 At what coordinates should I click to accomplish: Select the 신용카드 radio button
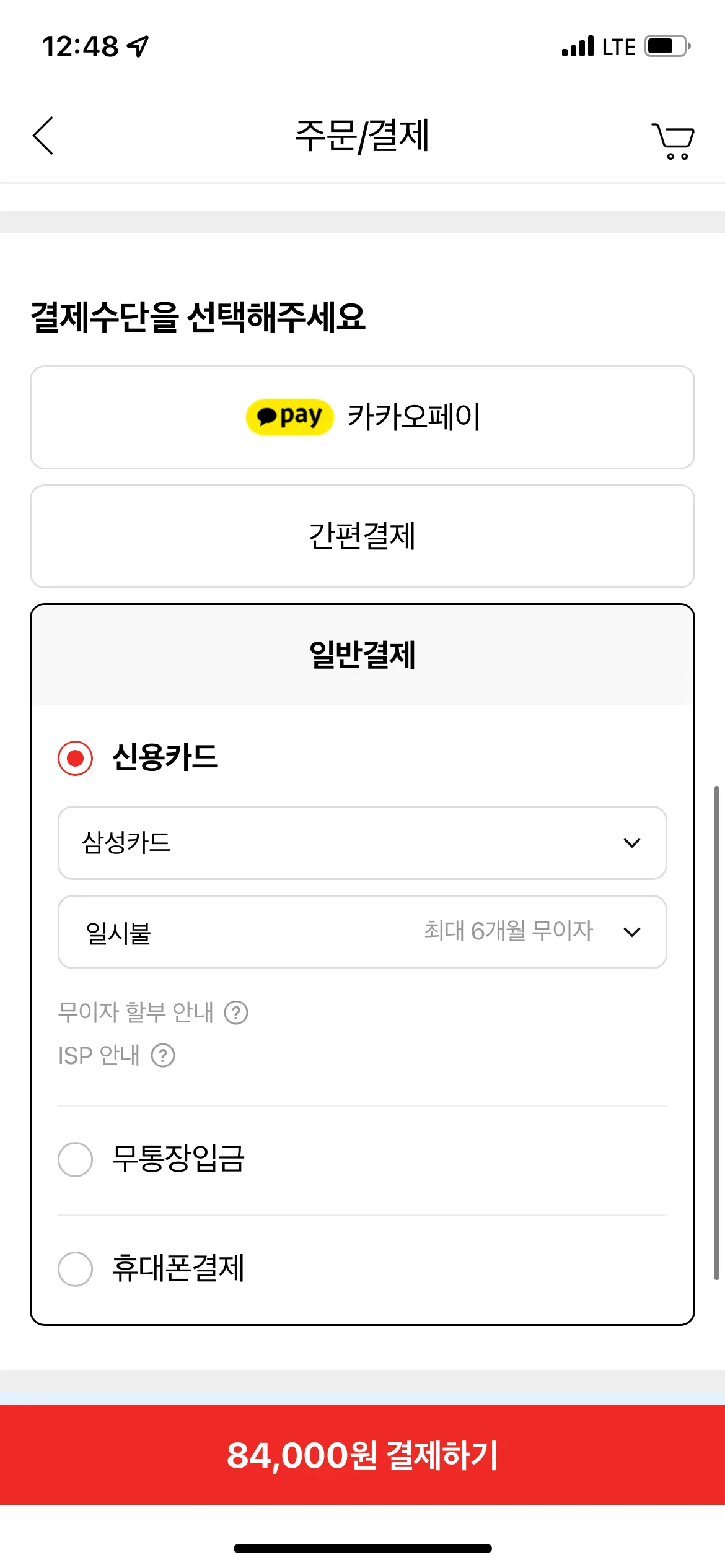76,758
